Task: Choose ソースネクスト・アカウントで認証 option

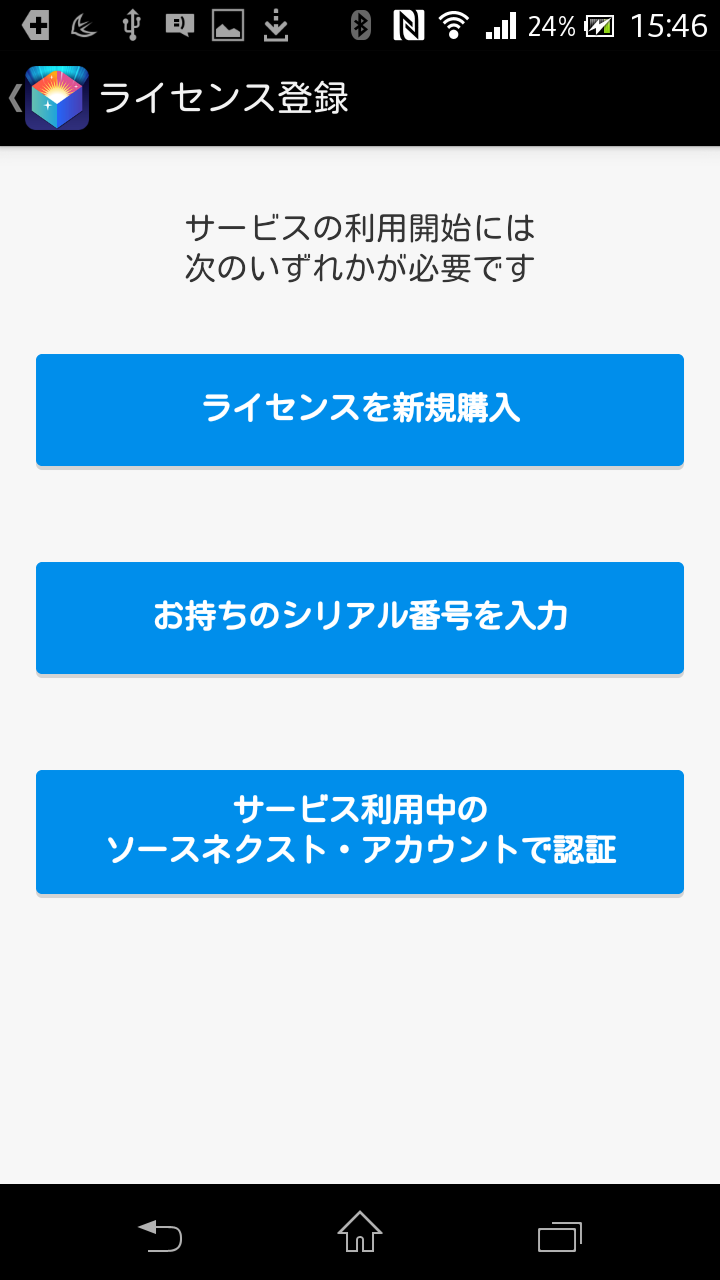Action: click(360, 831)
